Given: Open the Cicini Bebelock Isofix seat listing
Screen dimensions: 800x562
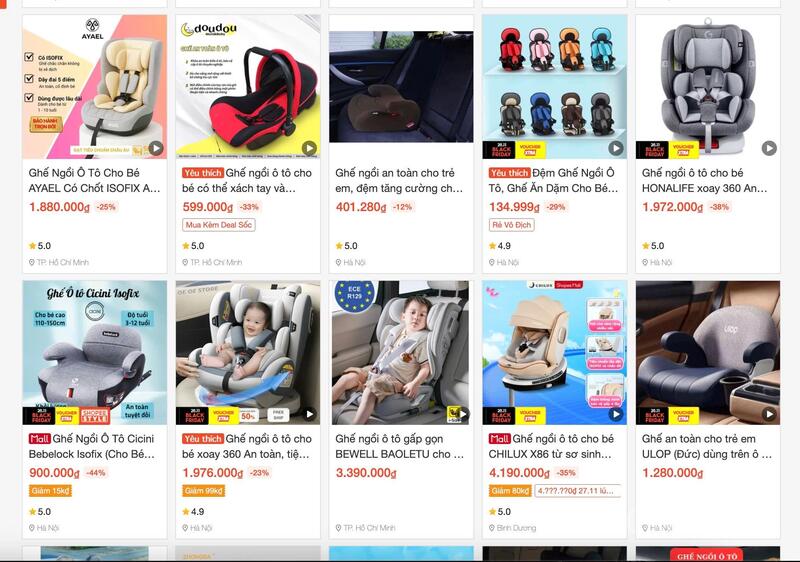Looking at the screenshot, I should click(95, 446).
